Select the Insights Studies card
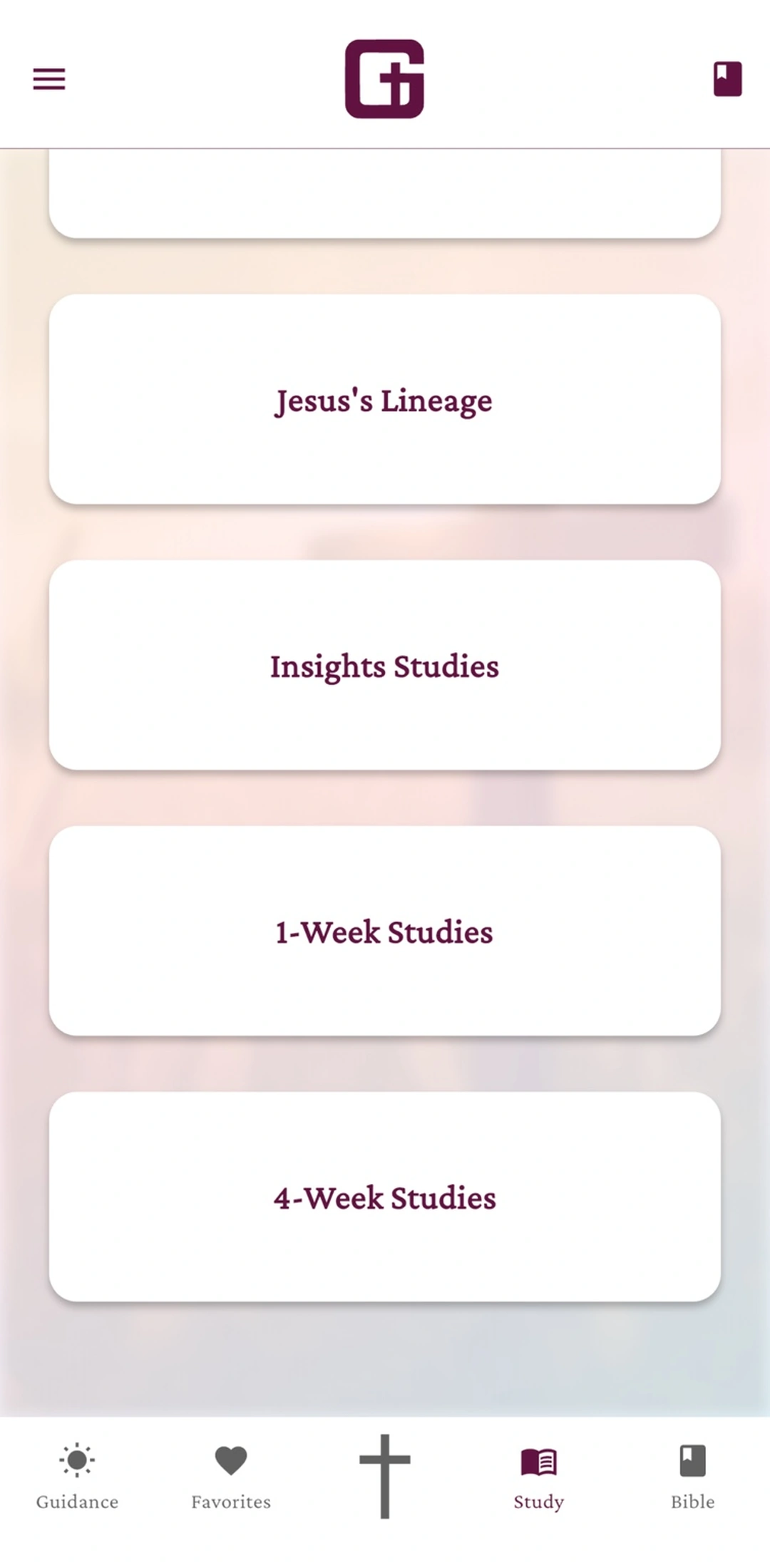The image size is (770, 1568). point(385,666)
